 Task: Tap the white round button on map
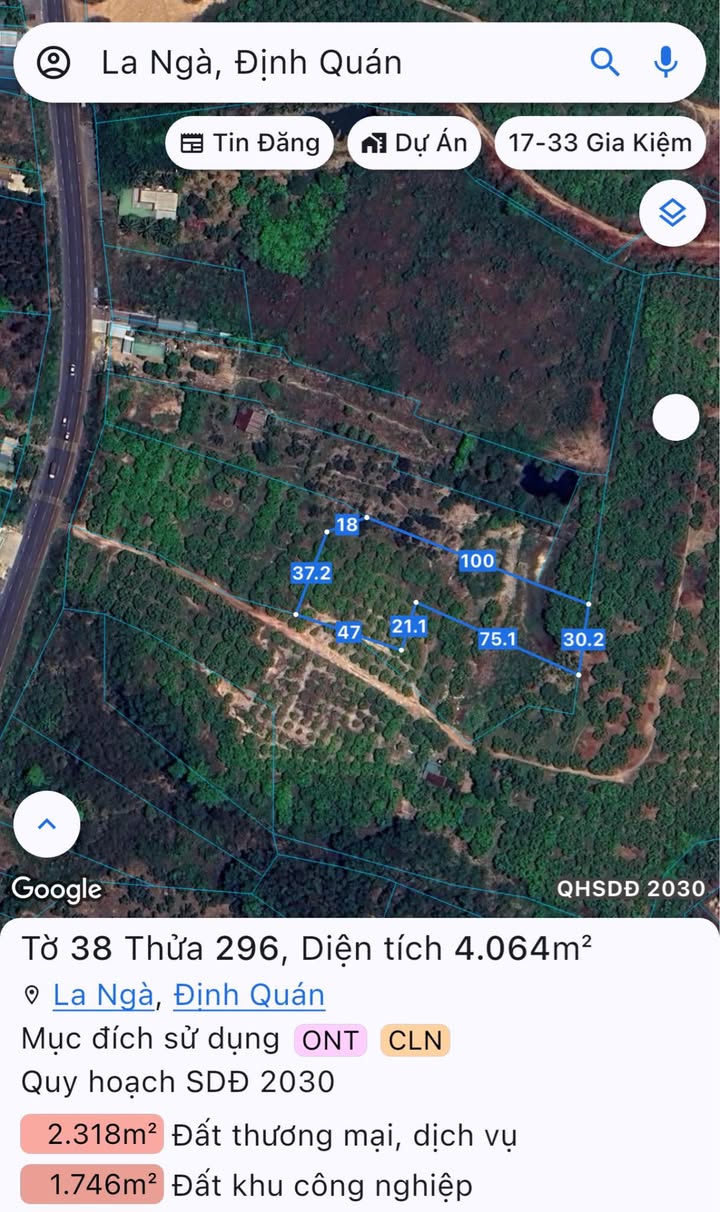pos(676,417)
